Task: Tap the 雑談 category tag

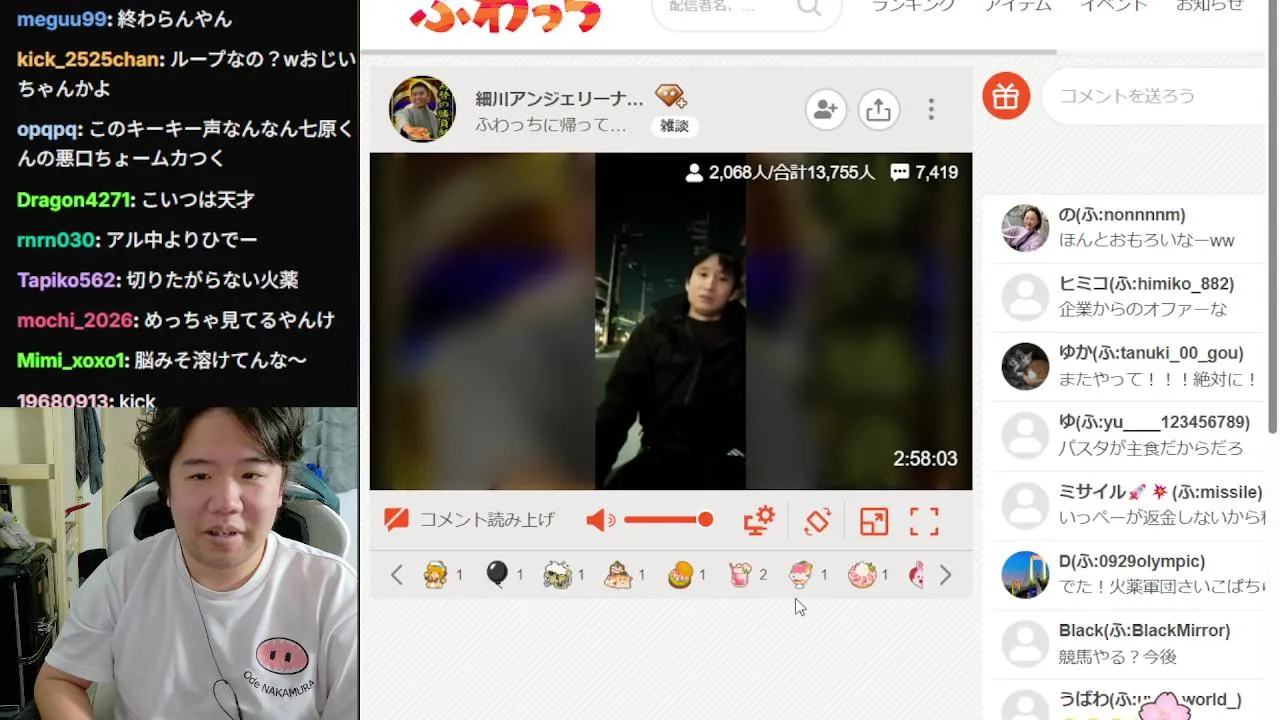Action: [675, 126]
